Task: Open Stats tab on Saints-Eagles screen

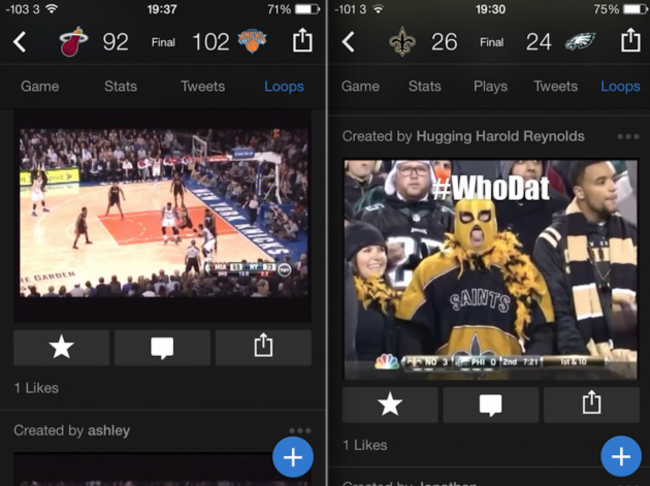Action: click(x=425, y=86)
